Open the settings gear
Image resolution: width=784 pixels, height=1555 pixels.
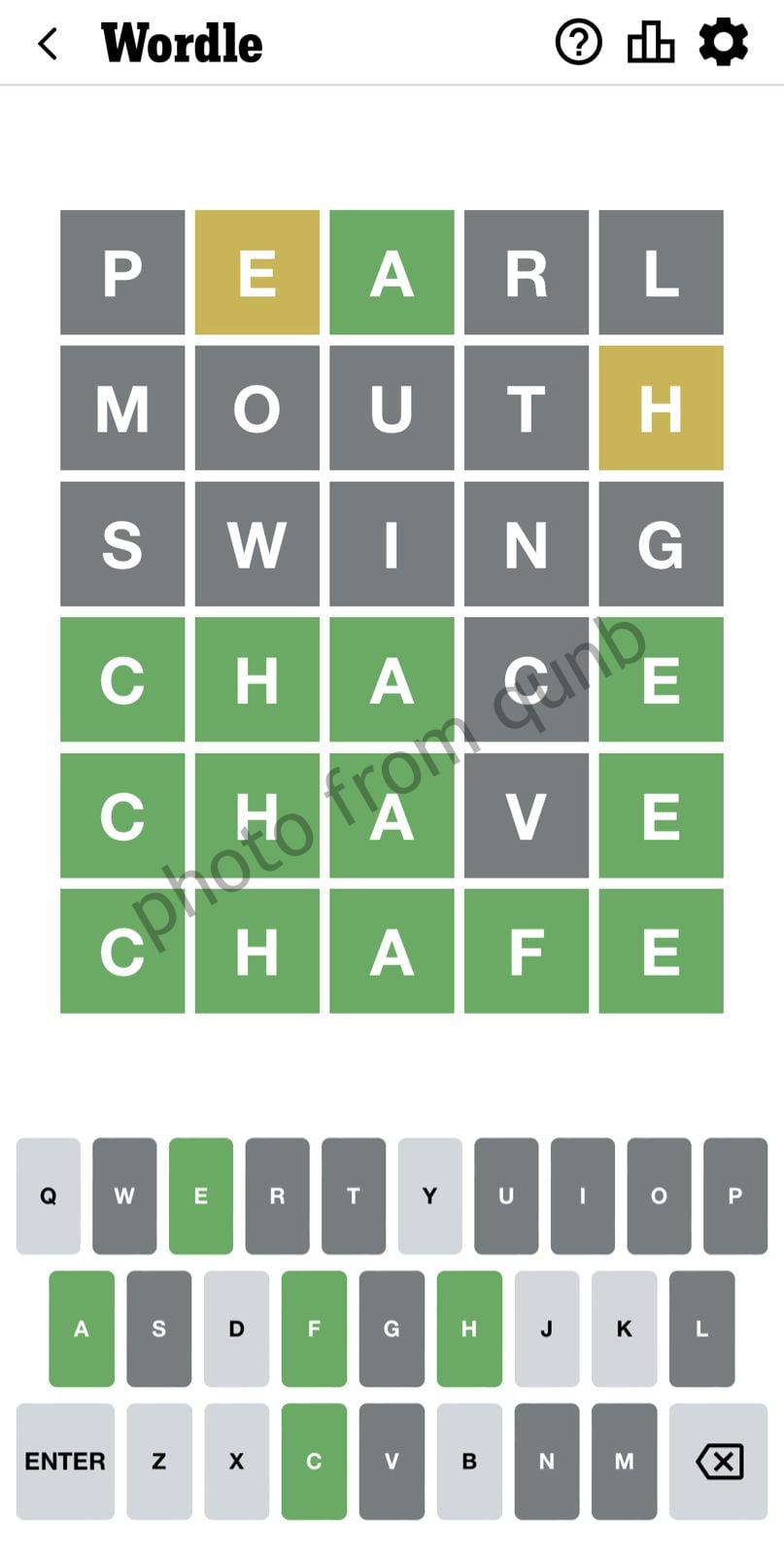pyautogui.click(x=724, y=43)
